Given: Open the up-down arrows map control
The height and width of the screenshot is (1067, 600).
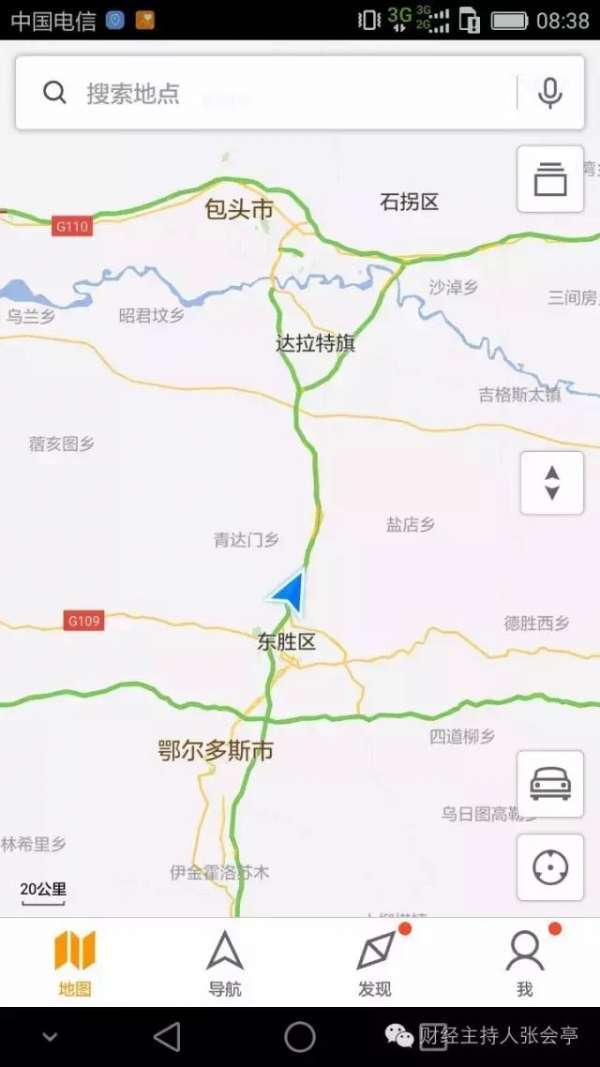Looking at the screenshot, I should point(552,483).
